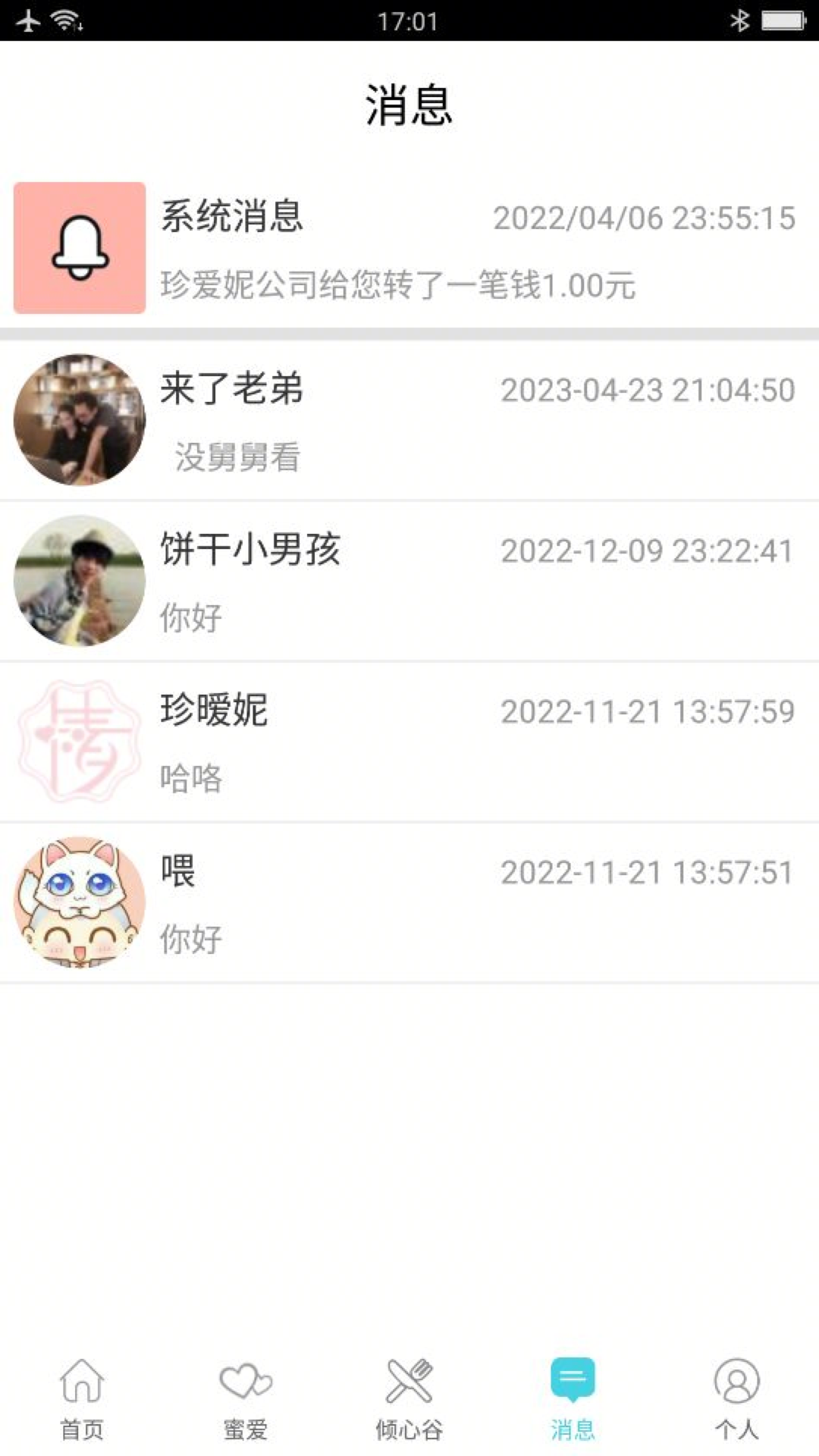This screenshot has width=819, height=1456.
Task: Open the 系统消息 system messages row
Action: [409, 248]
